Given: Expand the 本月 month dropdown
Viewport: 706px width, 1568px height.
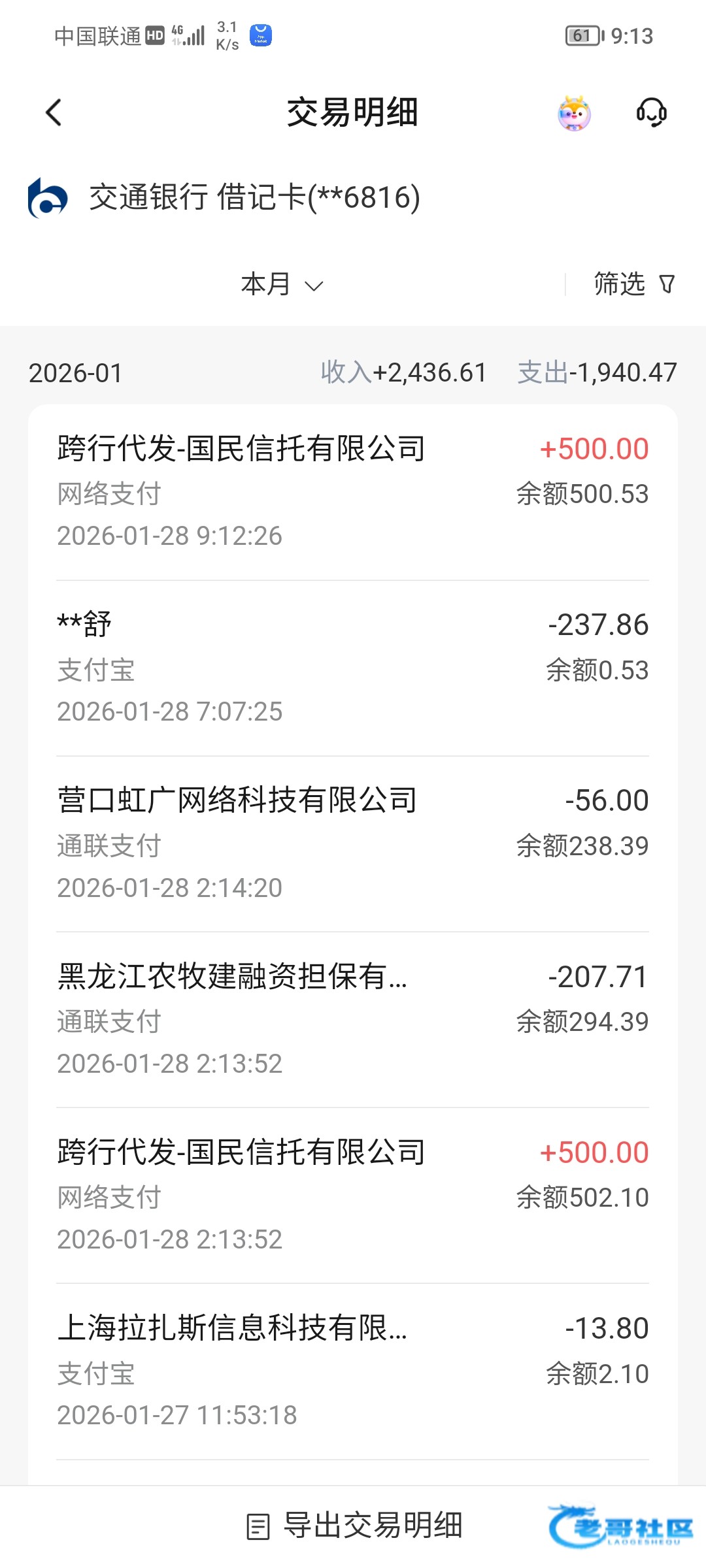Looking at the screenshot, I should coord(282,285).
